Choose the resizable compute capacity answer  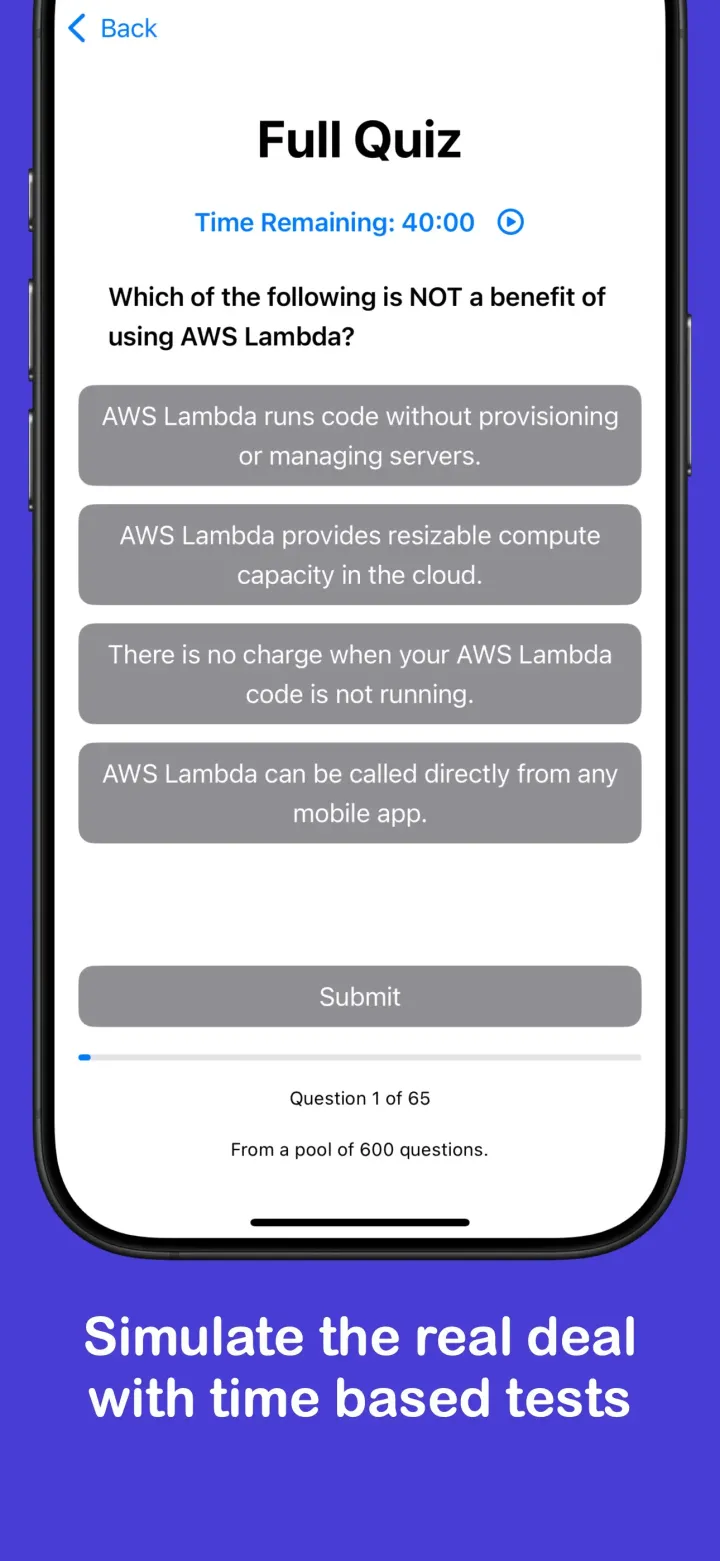360,554
